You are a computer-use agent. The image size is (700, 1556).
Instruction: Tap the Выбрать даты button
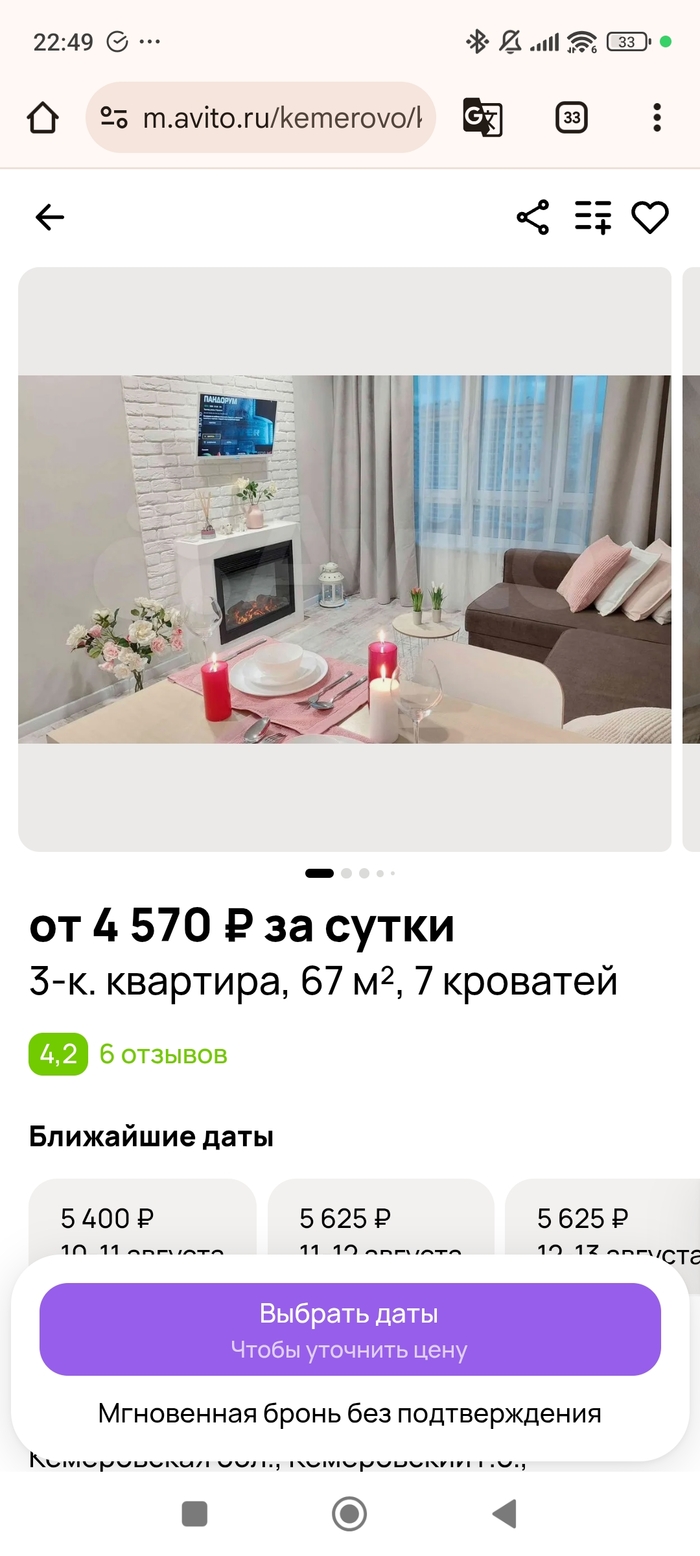[350, 1329]
